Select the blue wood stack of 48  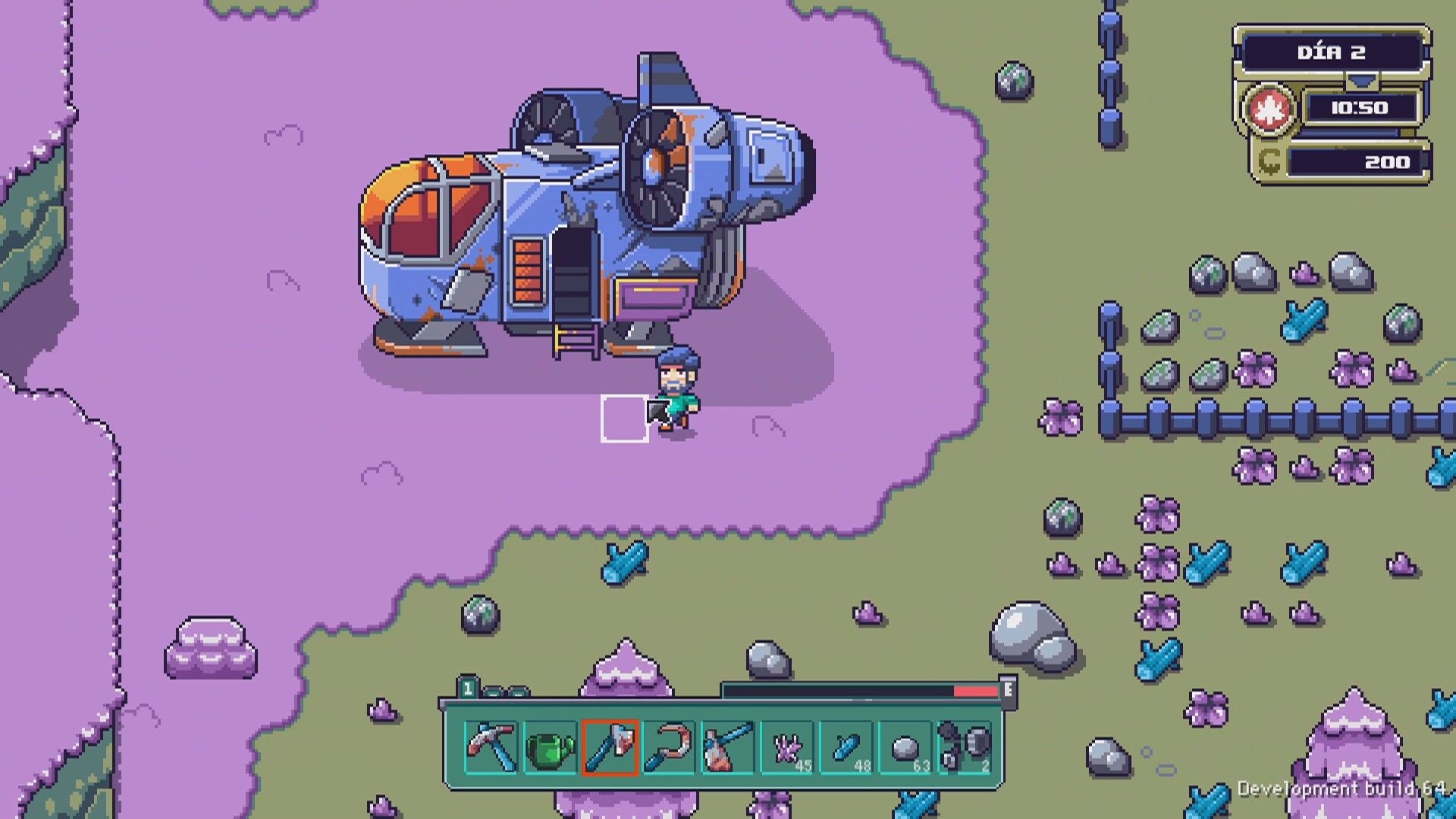[846, 747]
